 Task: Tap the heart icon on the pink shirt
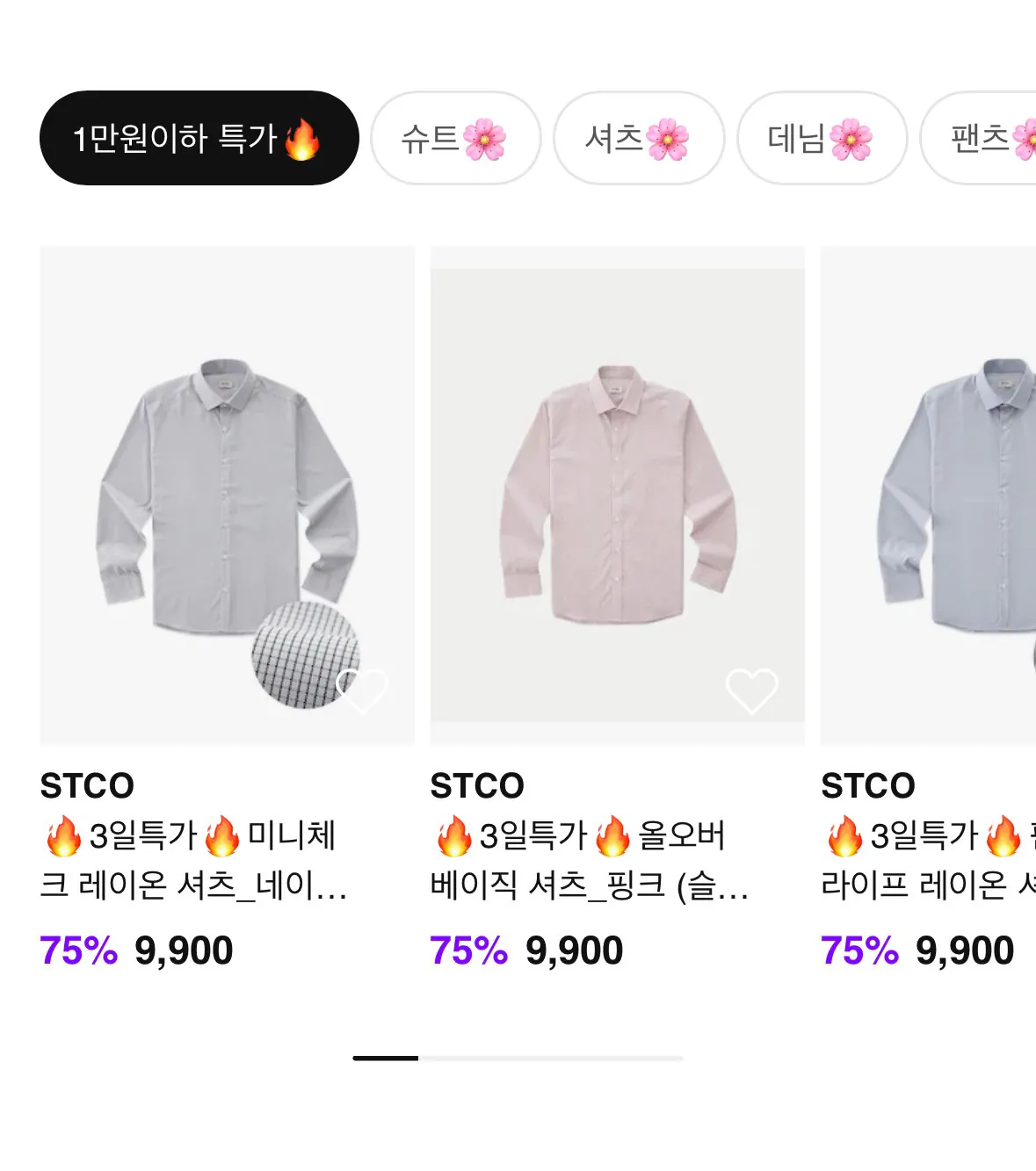click(x=751, y=690)
